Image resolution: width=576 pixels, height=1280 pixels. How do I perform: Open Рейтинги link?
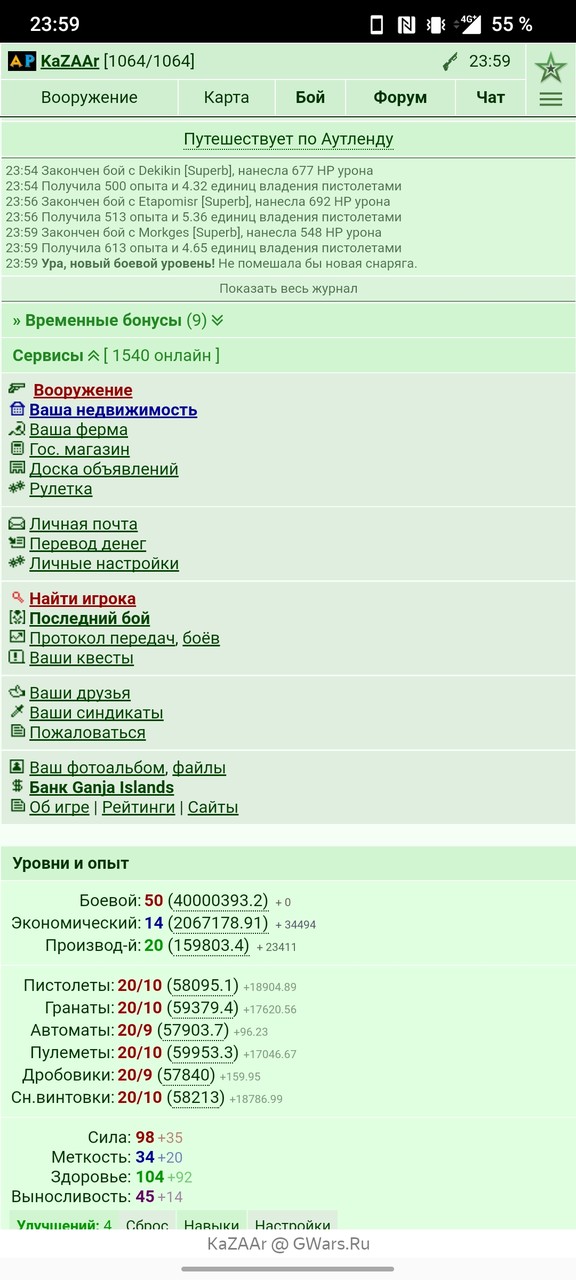click(138, 807)
